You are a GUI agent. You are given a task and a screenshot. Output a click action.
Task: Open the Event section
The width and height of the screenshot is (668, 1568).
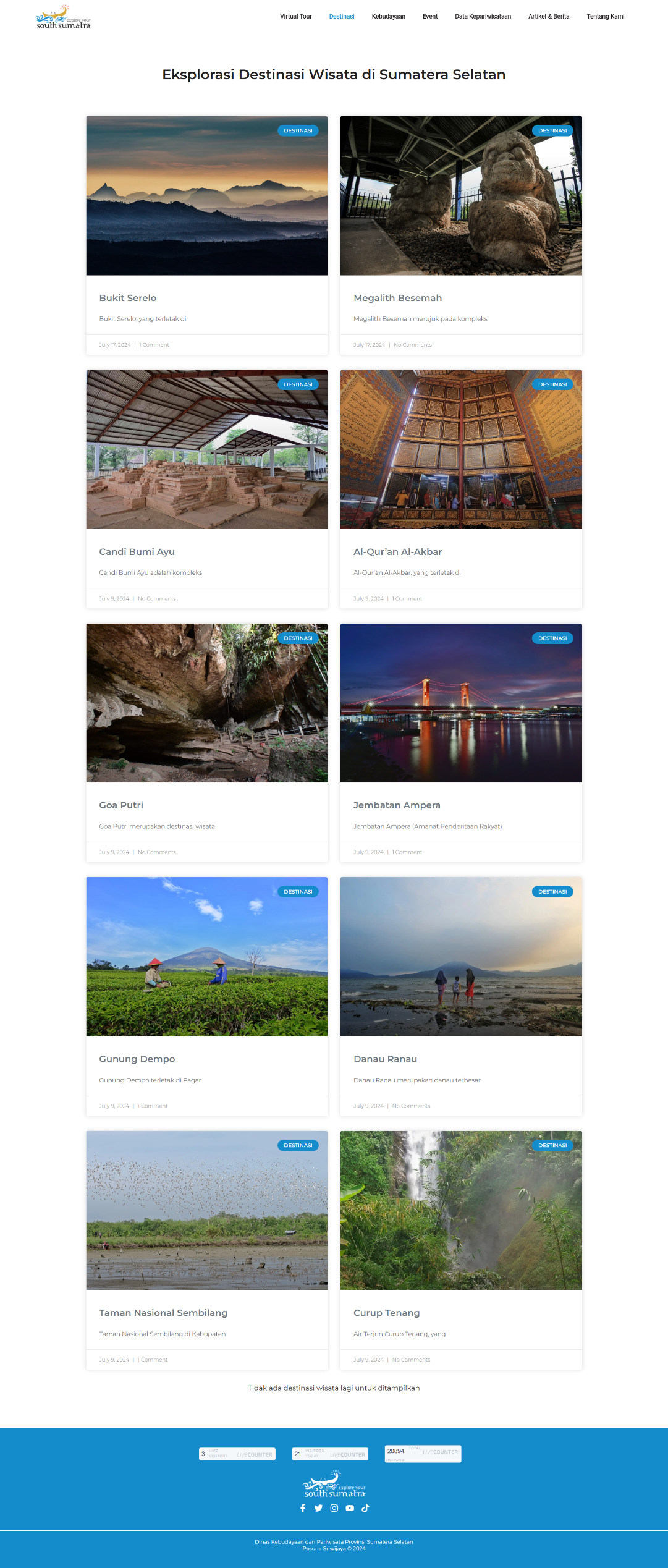[429, 17]
